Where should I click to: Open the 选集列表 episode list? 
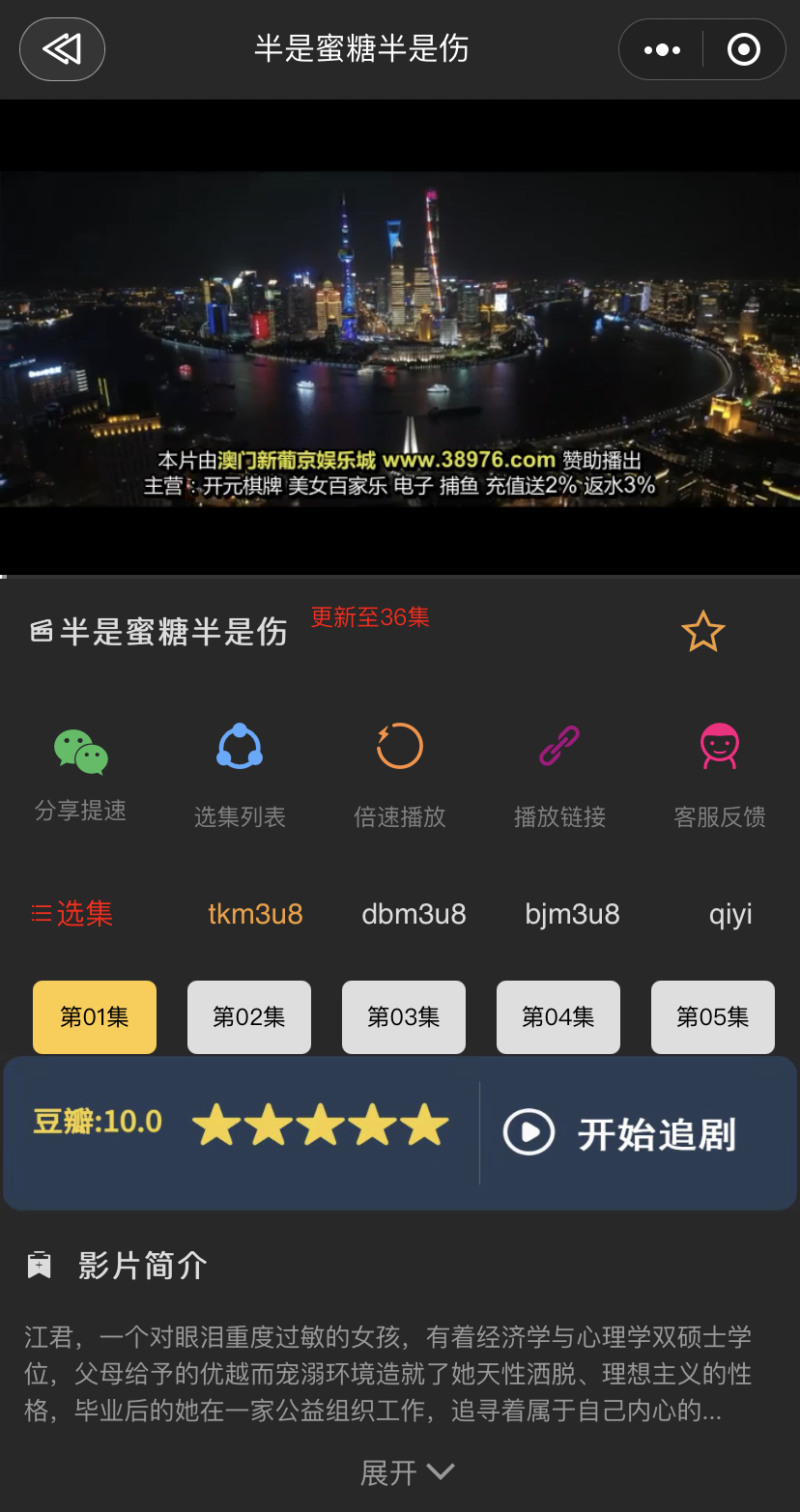tap(240, 773)
